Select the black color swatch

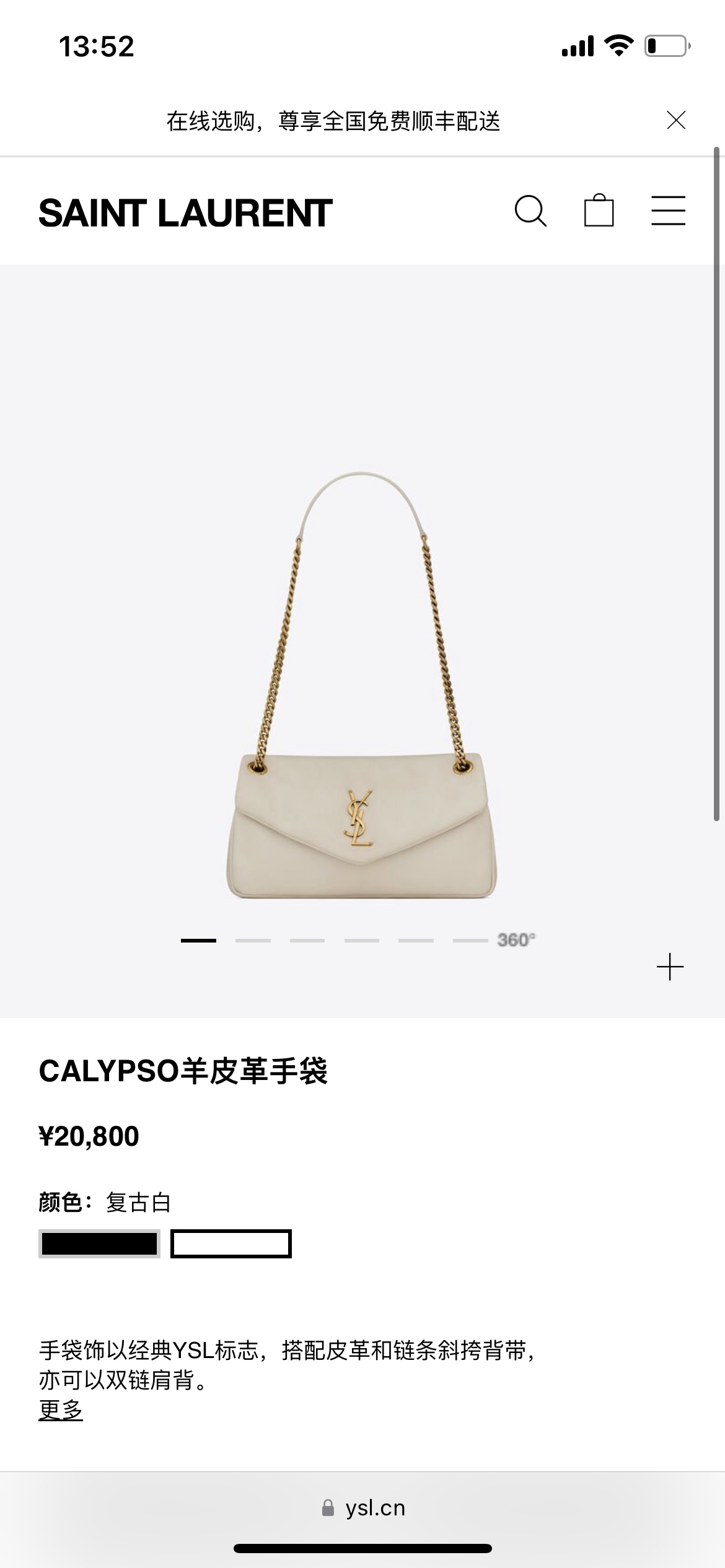(99, 1244)
